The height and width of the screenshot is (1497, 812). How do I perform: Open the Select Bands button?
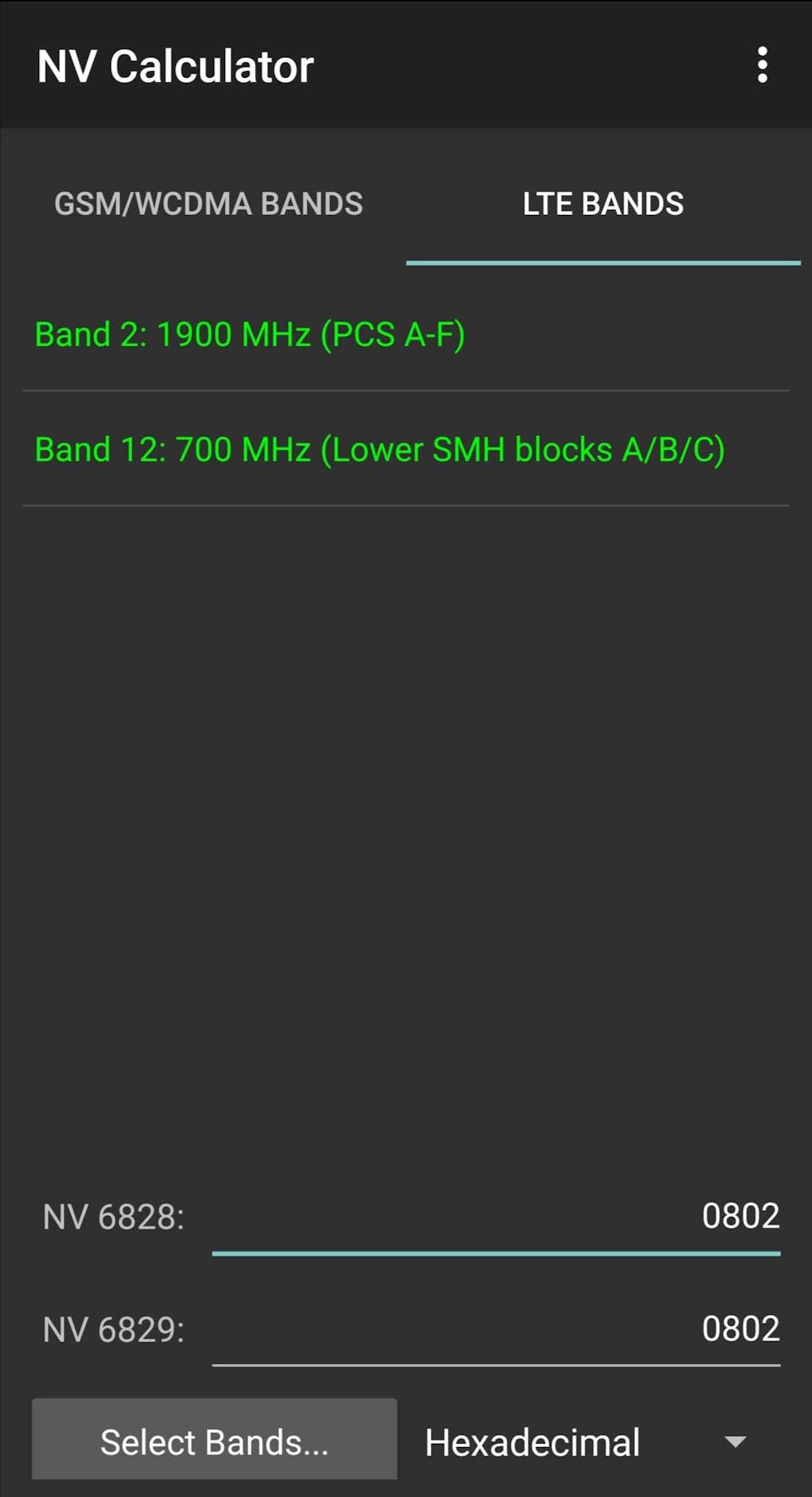[214, 1441]
